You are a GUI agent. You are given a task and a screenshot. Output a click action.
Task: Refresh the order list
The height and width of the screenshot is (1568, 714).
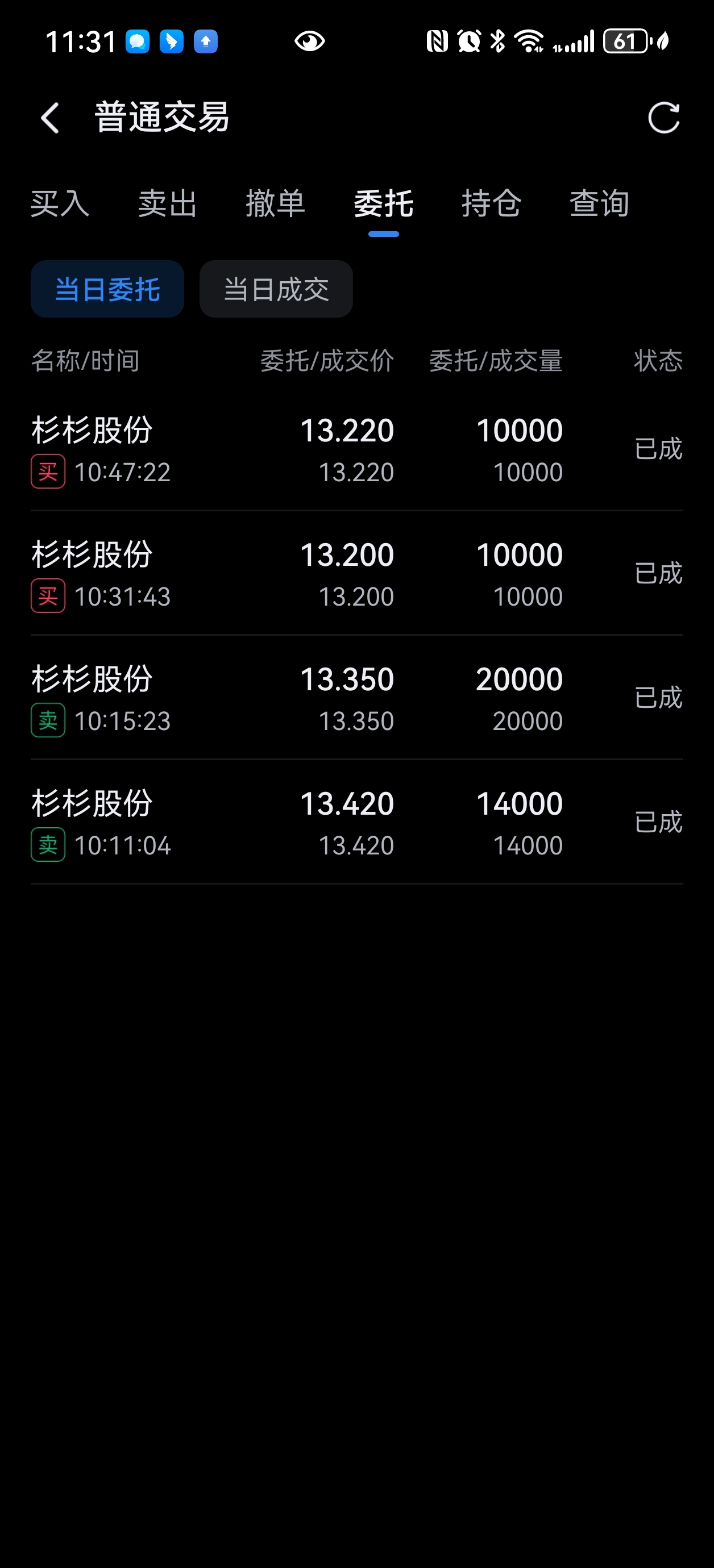(x=663, y=118)
